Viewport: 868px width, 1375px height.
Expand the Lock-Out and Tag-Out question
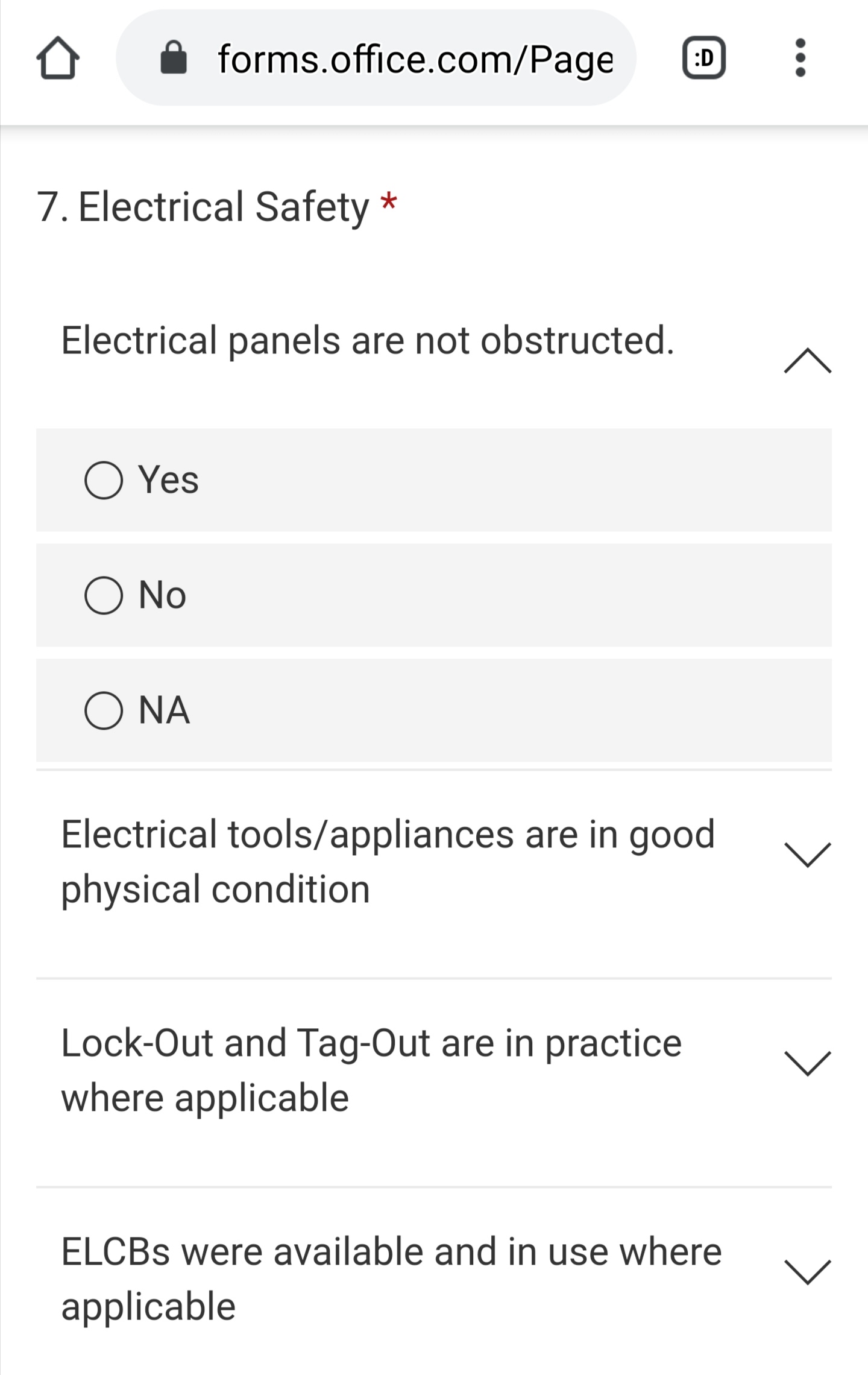coord(807,1063)
